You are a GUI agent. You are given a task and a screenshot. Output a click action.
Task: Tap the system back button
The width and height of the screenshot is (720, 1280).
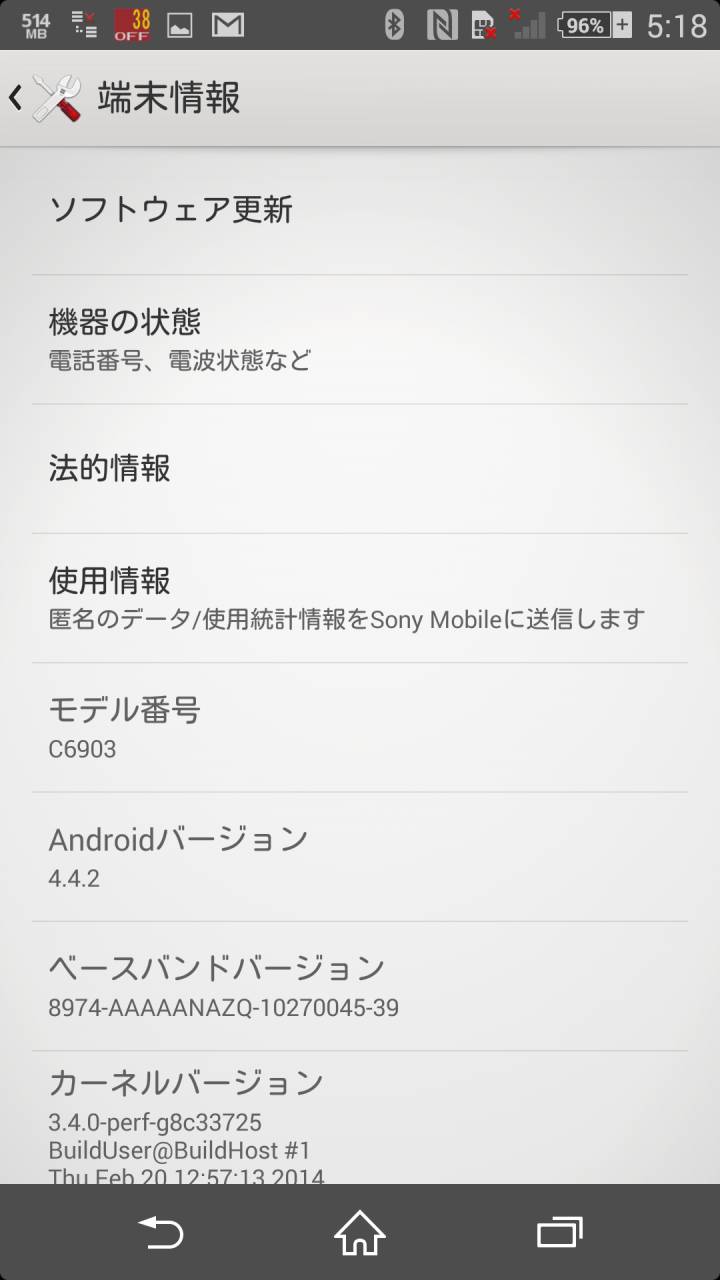point(160,1232)
